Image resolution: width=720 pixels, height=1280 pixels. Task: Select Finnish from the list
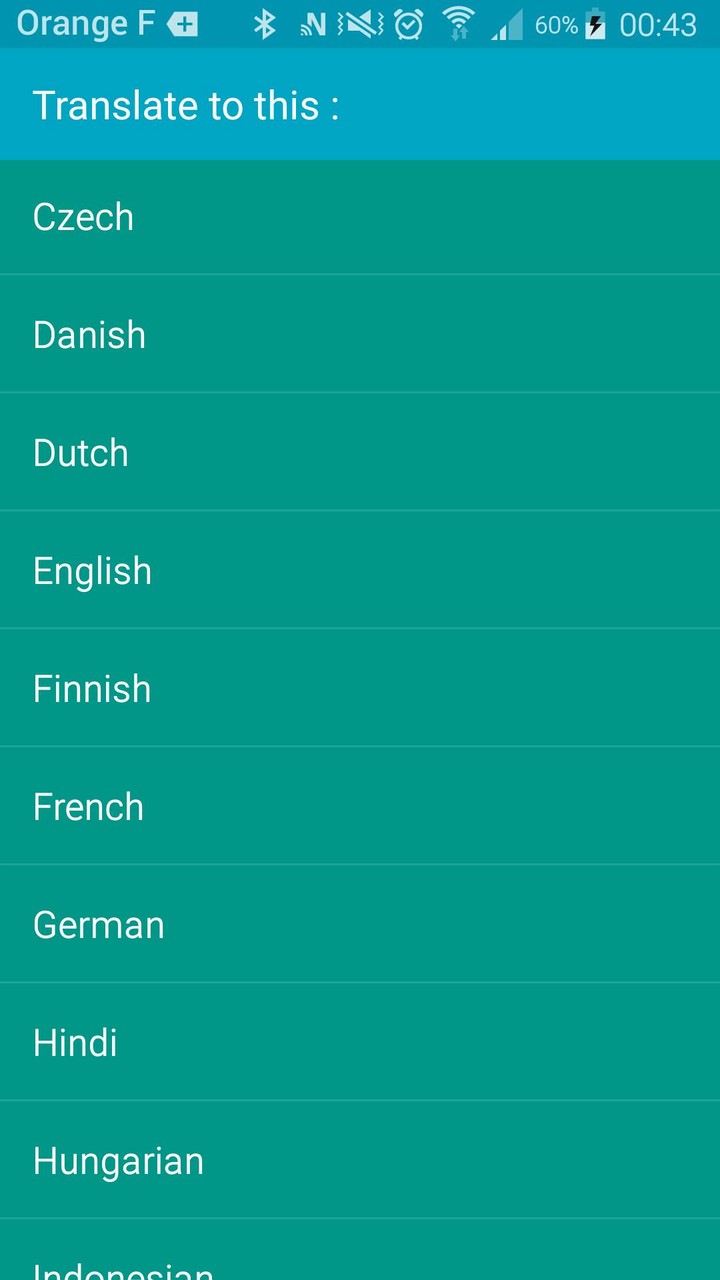[360, 688]
